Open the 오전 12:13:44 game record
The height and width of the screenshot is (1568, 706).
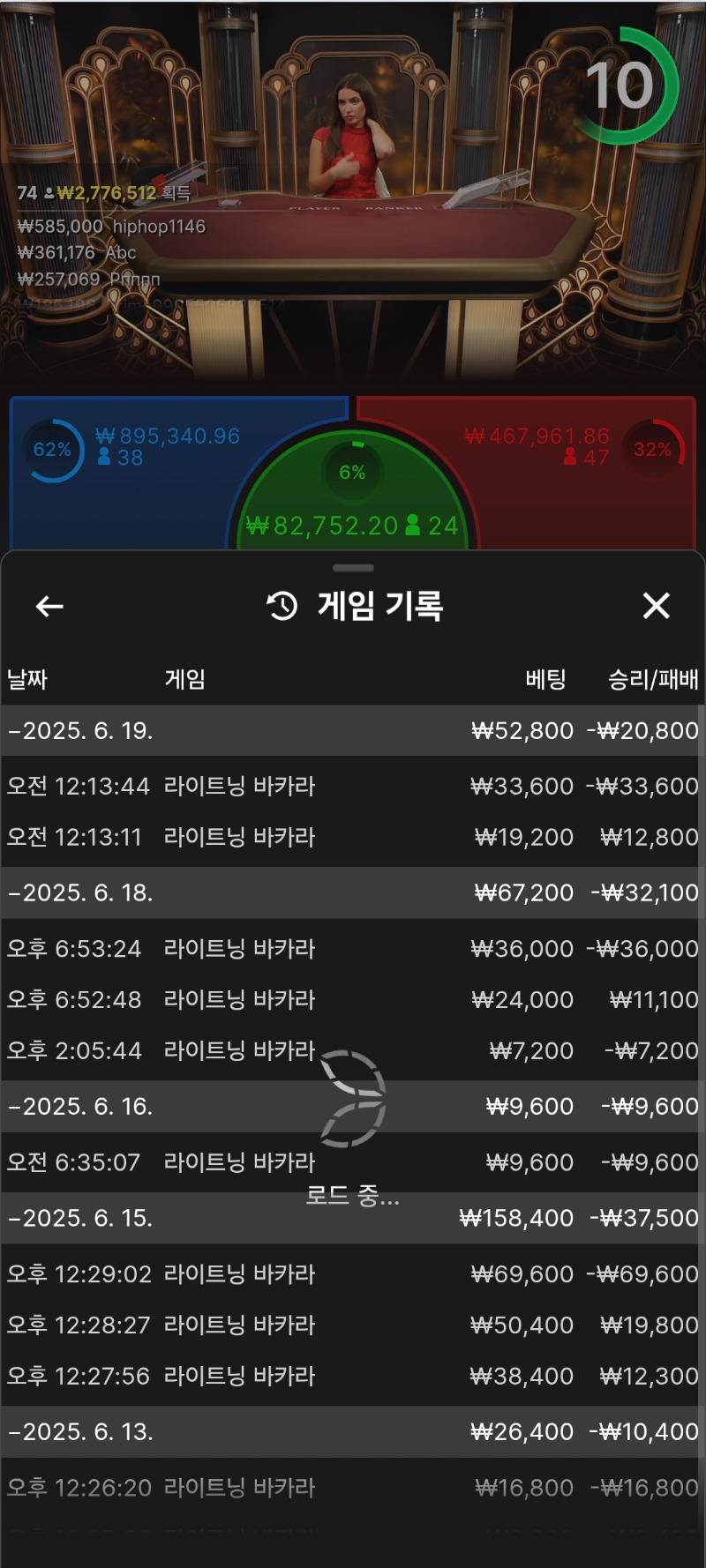(352, 786)
